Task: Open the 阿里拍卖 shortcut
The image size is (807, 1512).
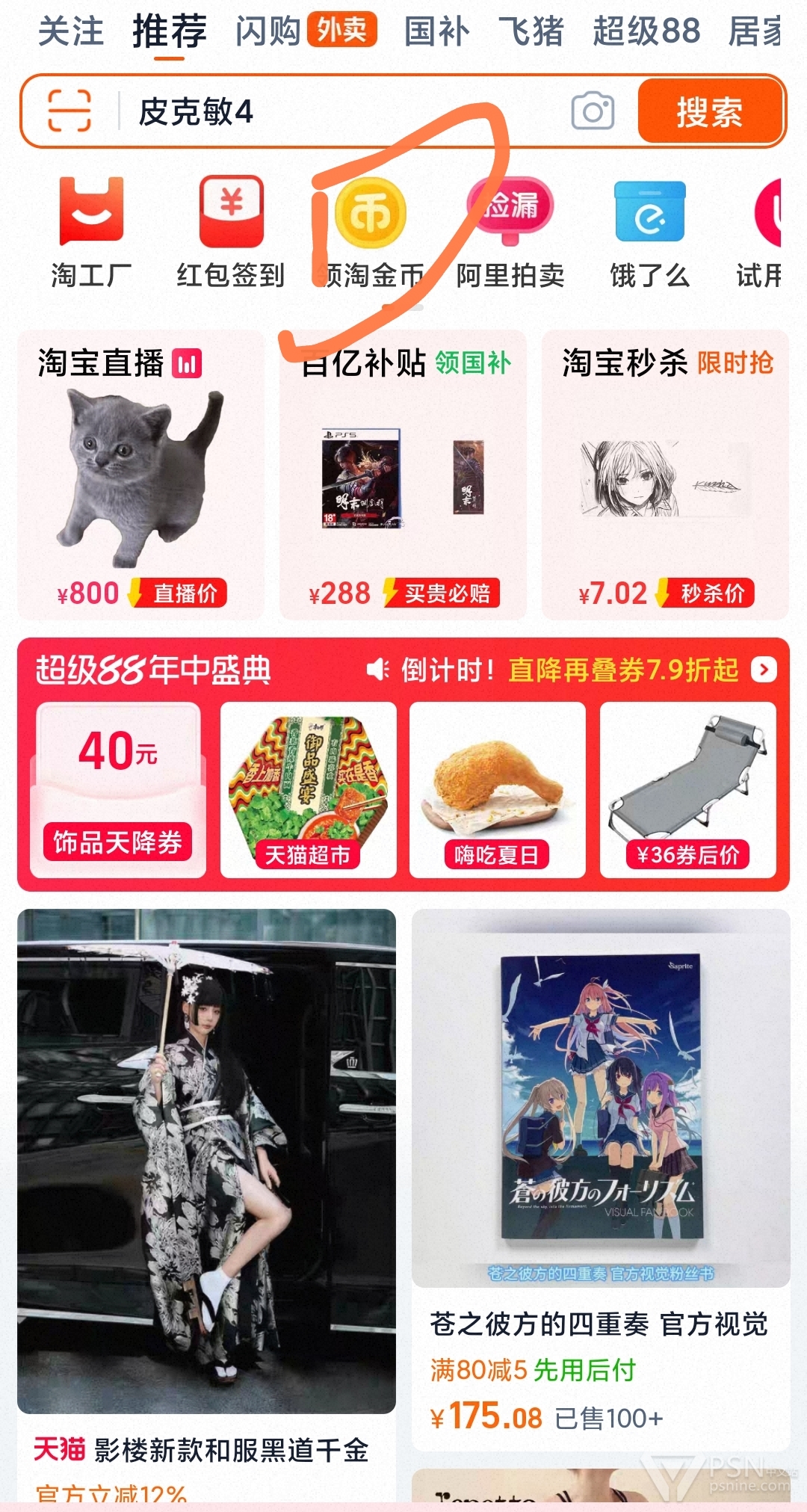Action: [510, 233]
